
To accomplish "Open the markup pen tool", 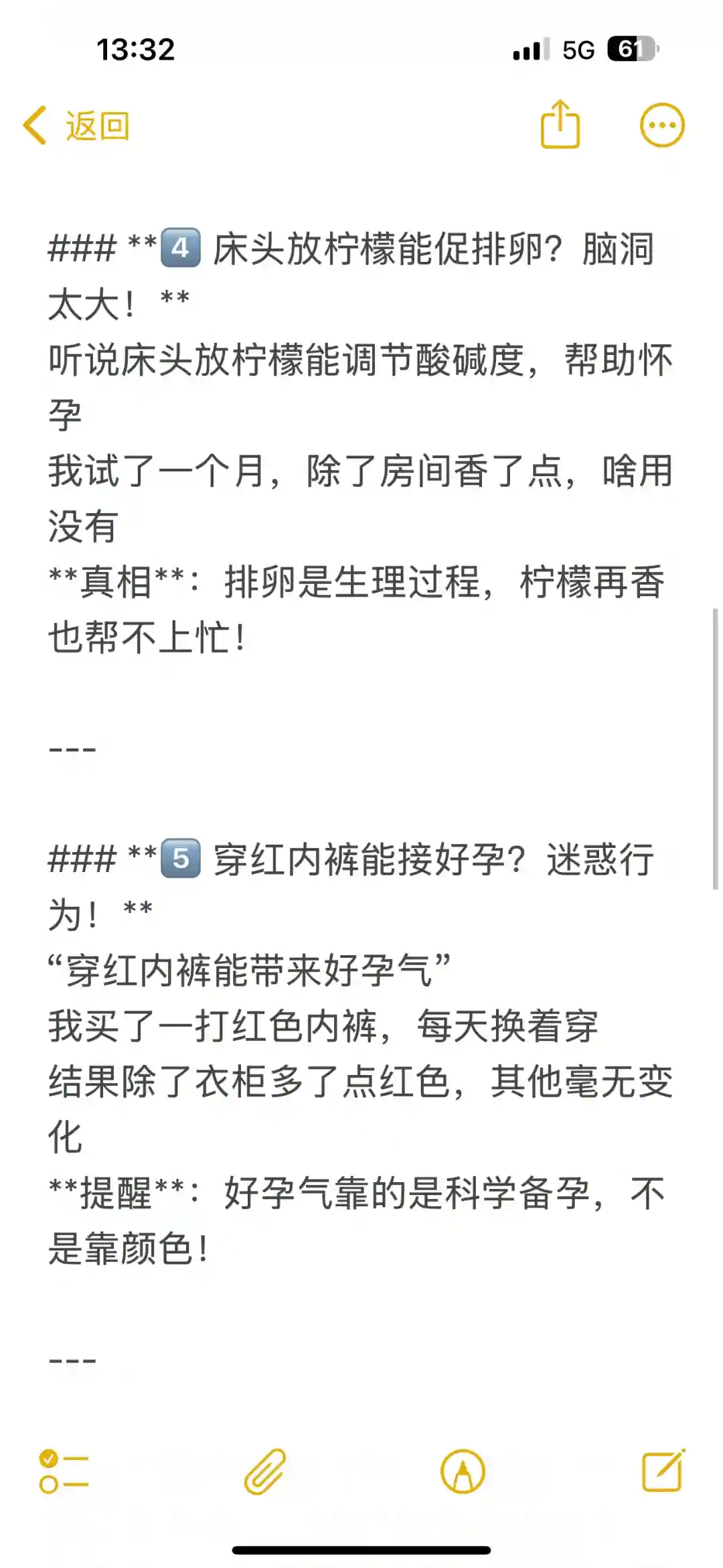I will [x=463, y=1472].
